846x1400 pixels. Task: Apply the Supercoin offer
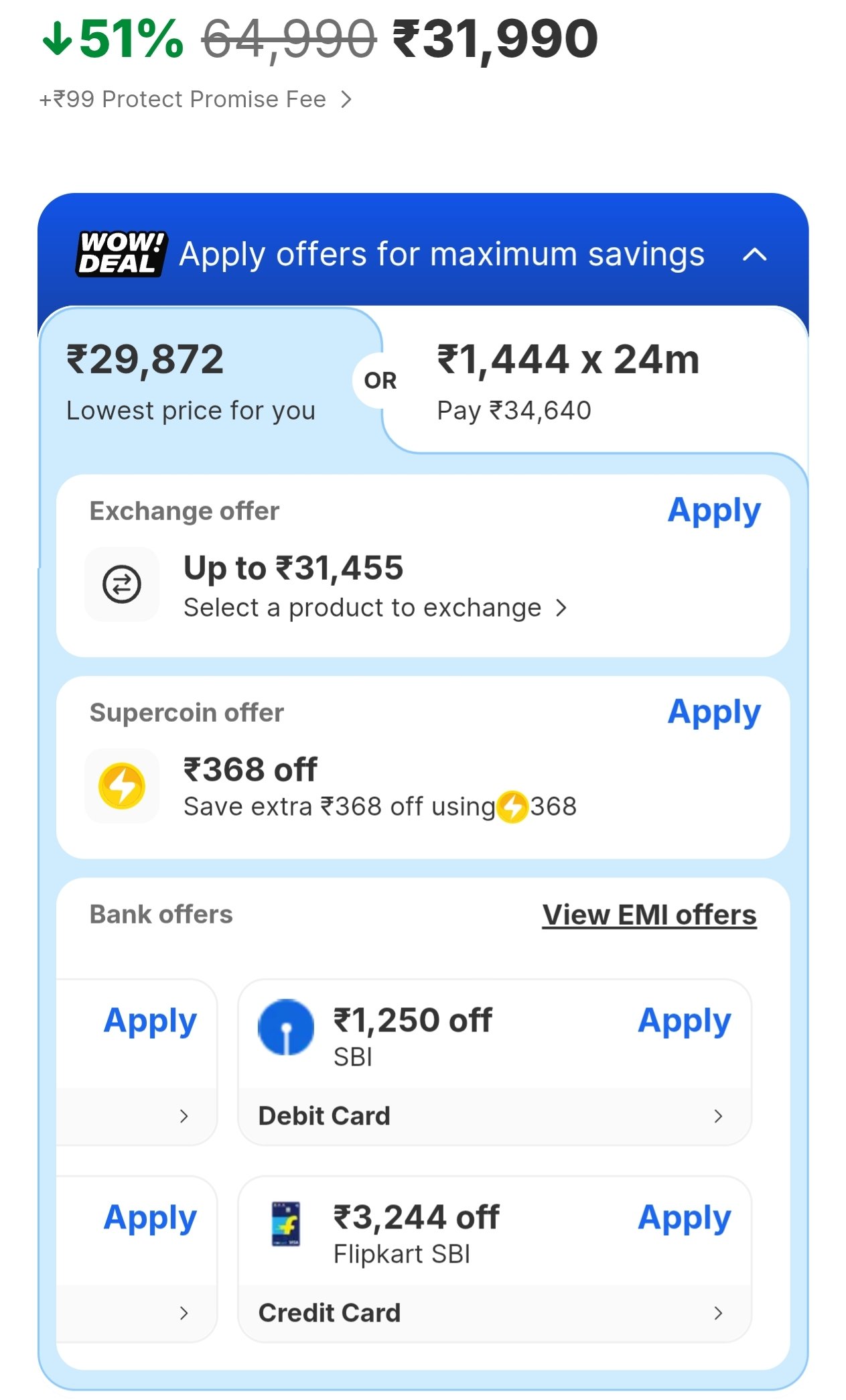[713, 712]
